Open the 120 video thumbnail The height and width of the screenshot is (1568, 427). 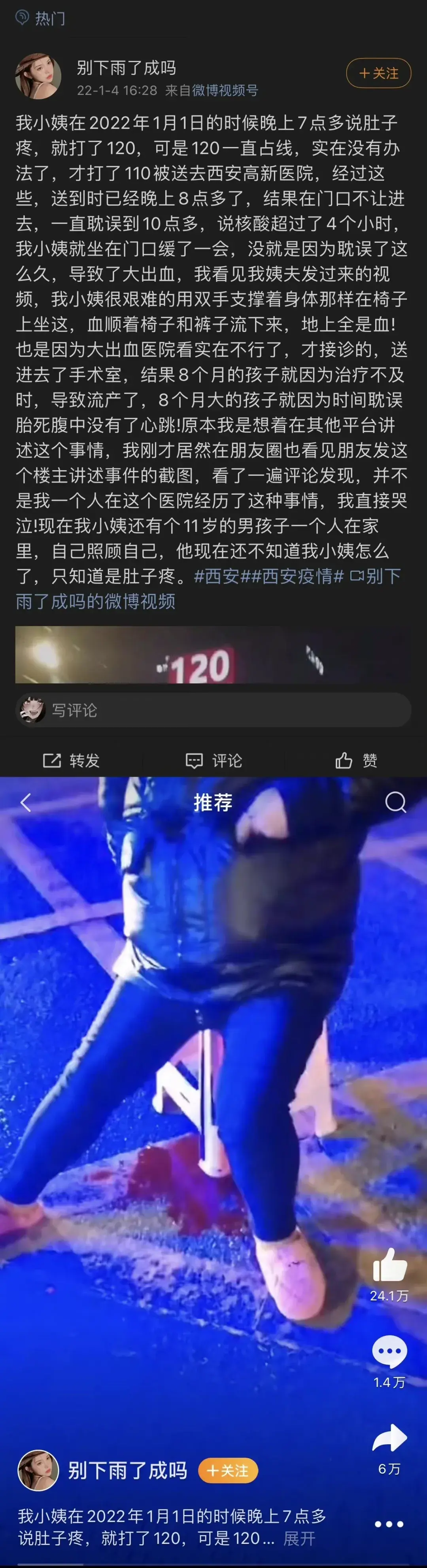(x=213, y=655)
